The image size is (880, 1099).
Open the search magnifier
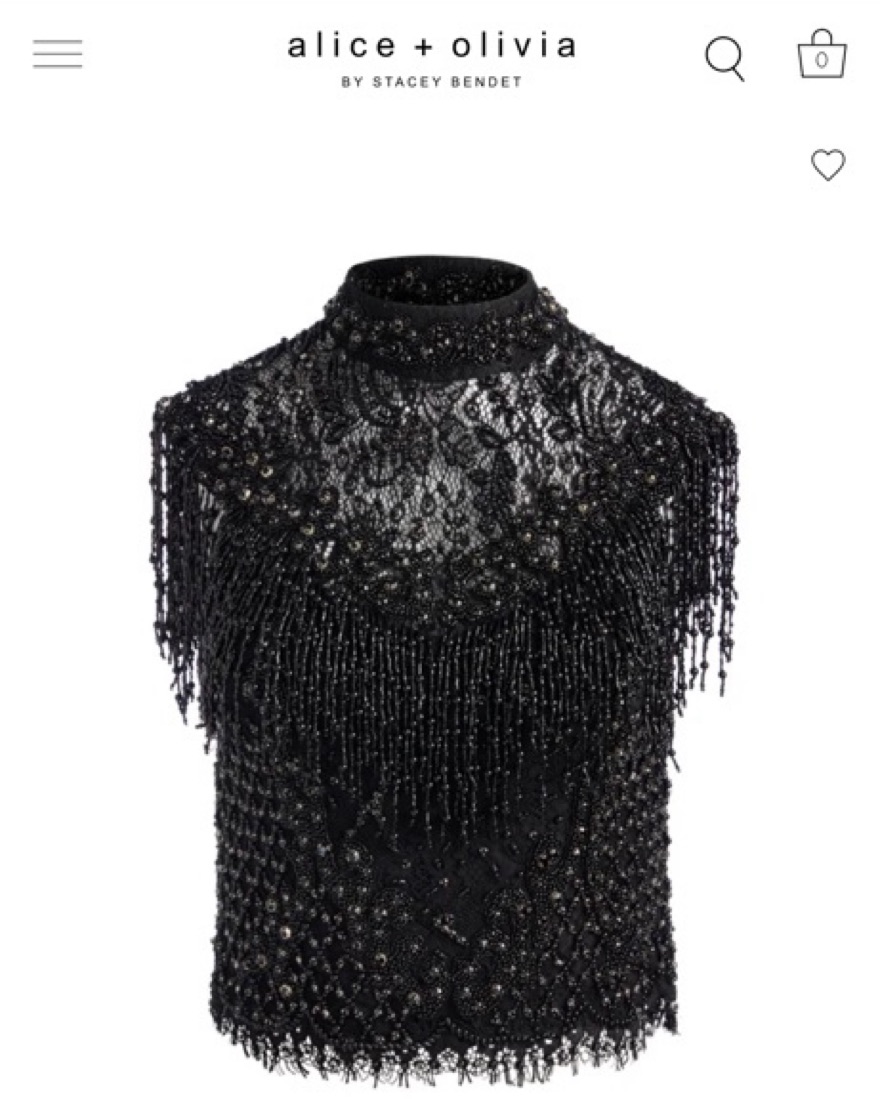(724, 58)
